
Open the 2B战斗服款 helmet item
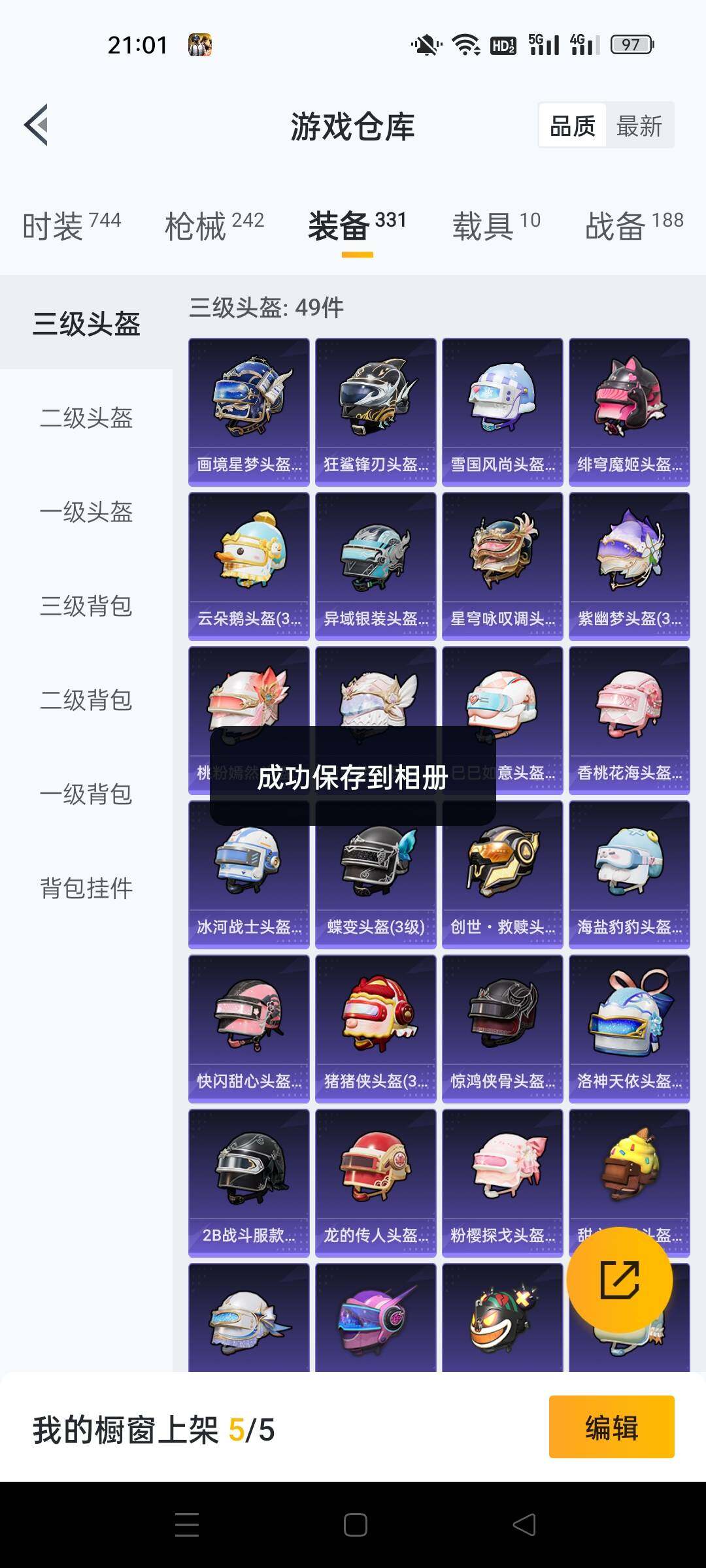pos(248,1183)
